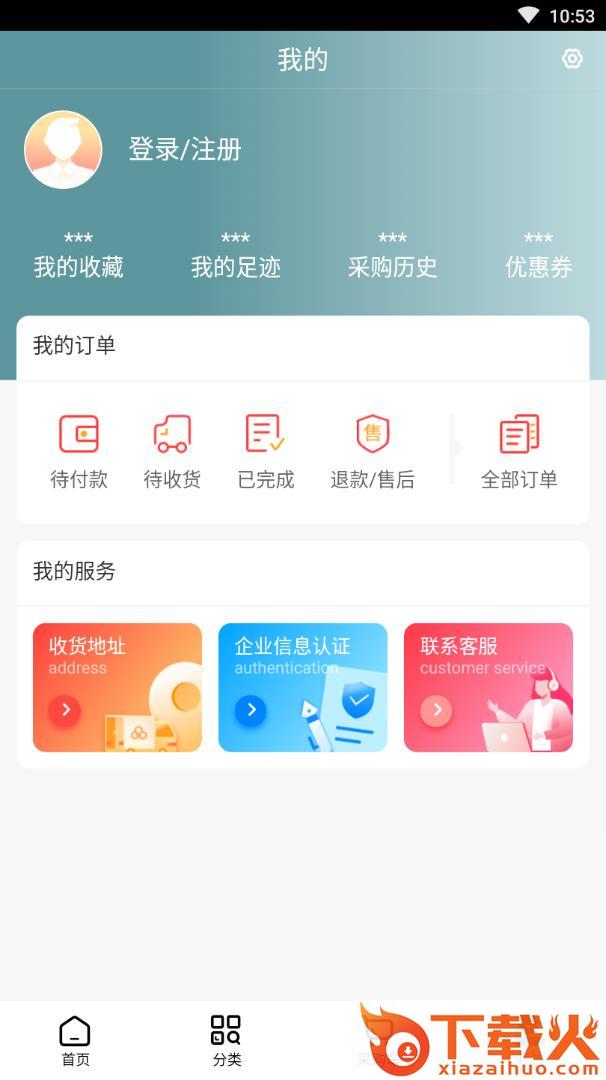
Task: Open 待付款 pending payment orders
Action: click(79, 452)
